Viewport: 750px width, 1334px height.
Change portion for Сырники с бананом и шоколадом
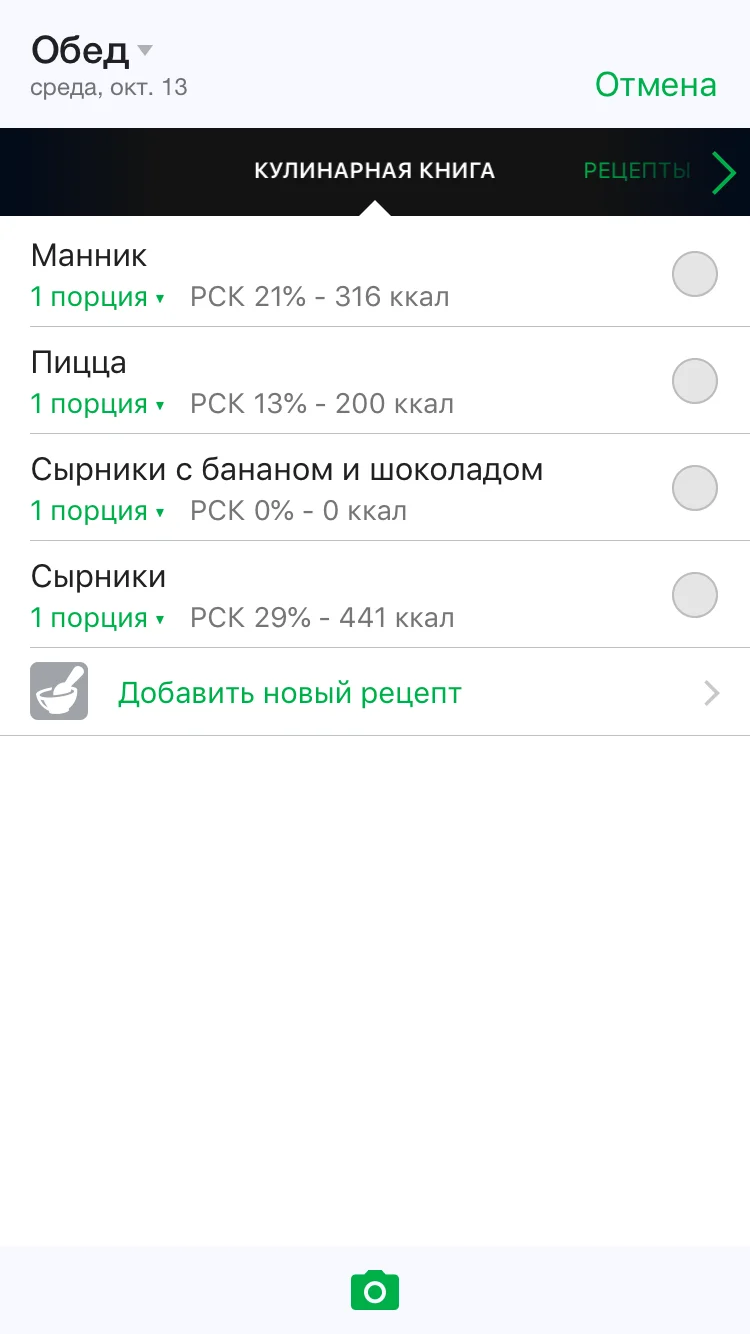click(x=96, y=511)
